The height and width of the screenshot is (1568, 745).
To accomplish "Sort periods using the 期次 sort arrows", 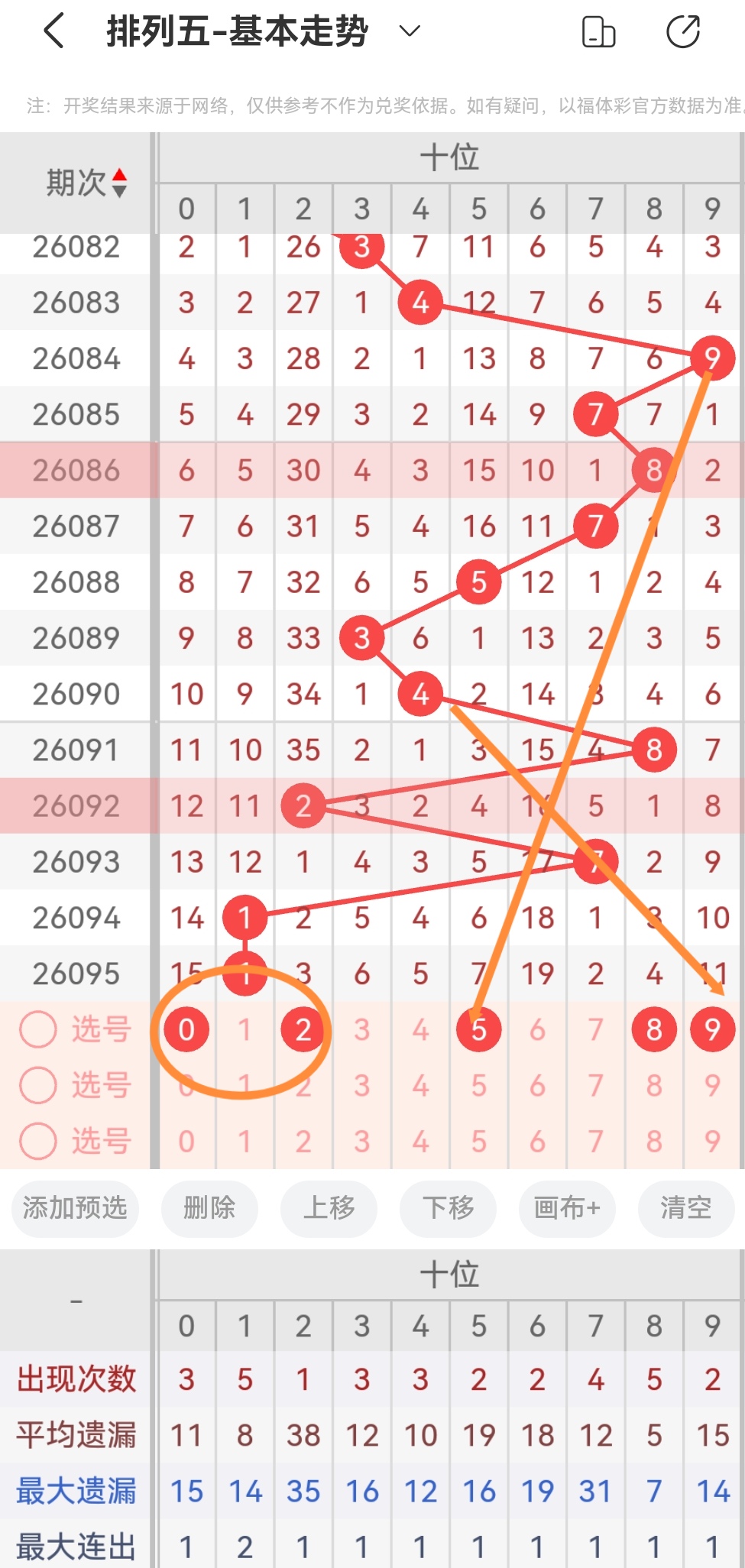I will pyautogui.click(x=121, y=182).
